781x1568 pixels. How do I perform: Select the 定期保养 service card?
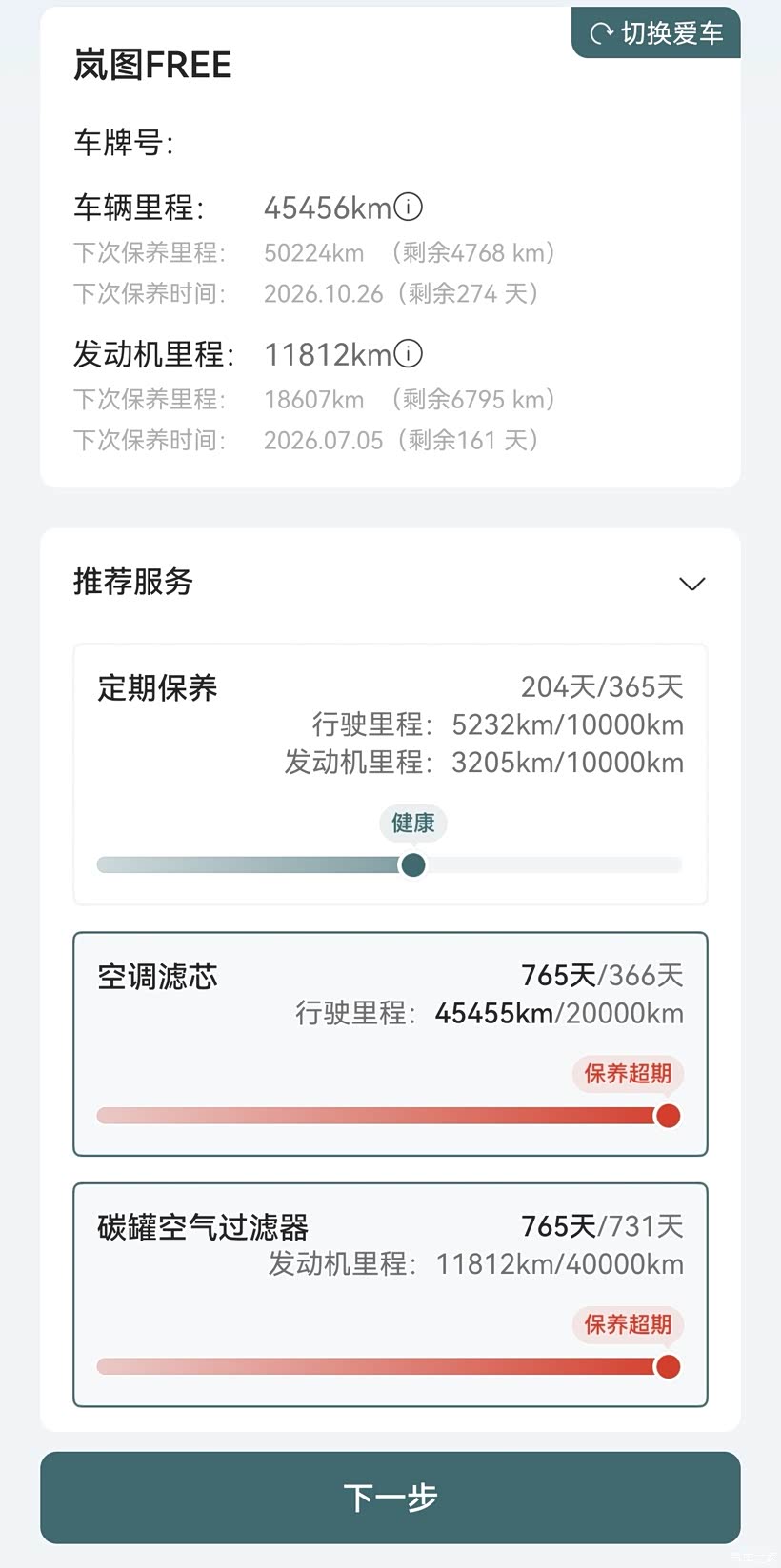(390, 774)
